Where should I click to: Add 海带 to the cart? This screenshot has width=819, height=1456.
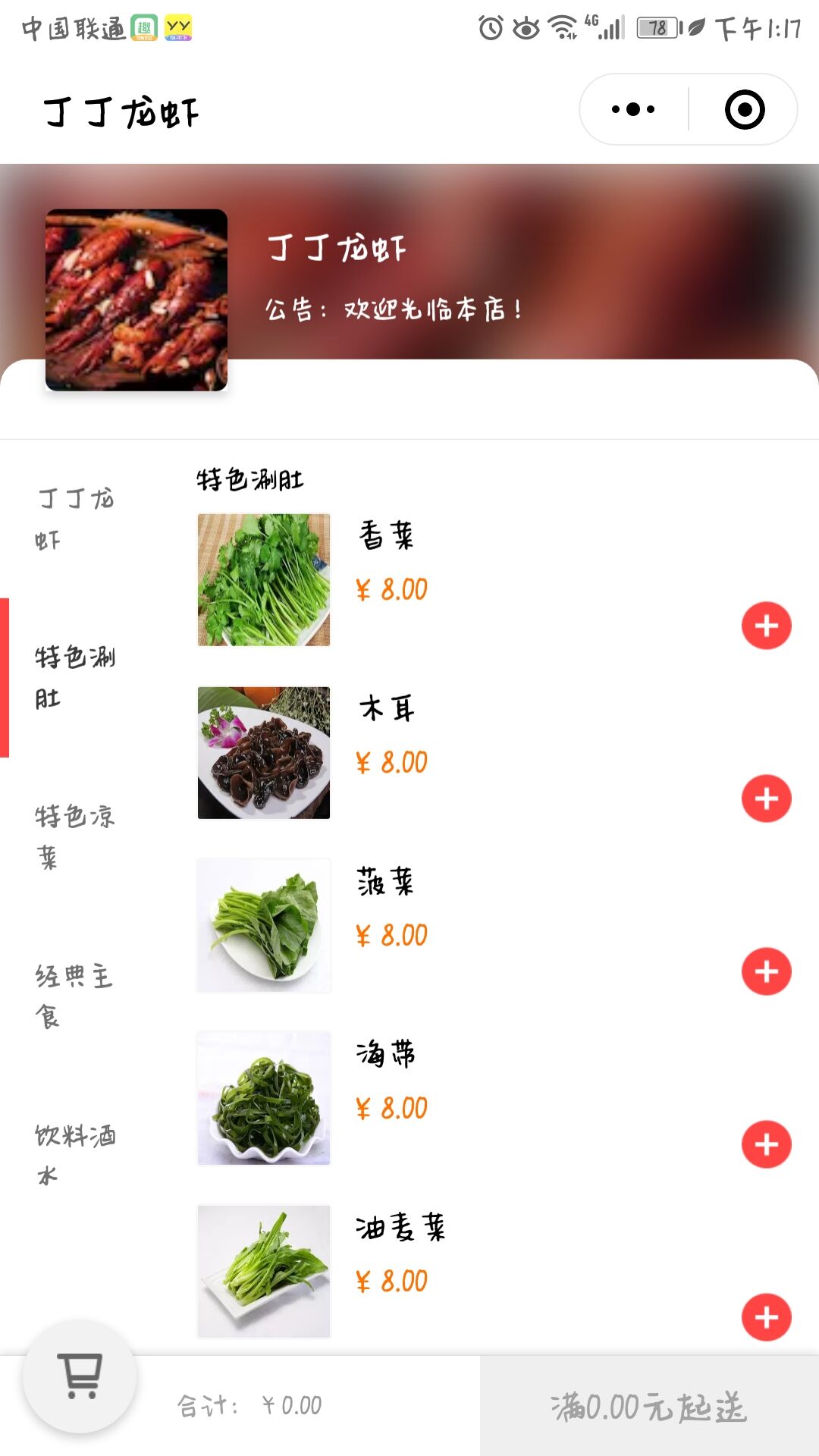(x=766, y=1144)
